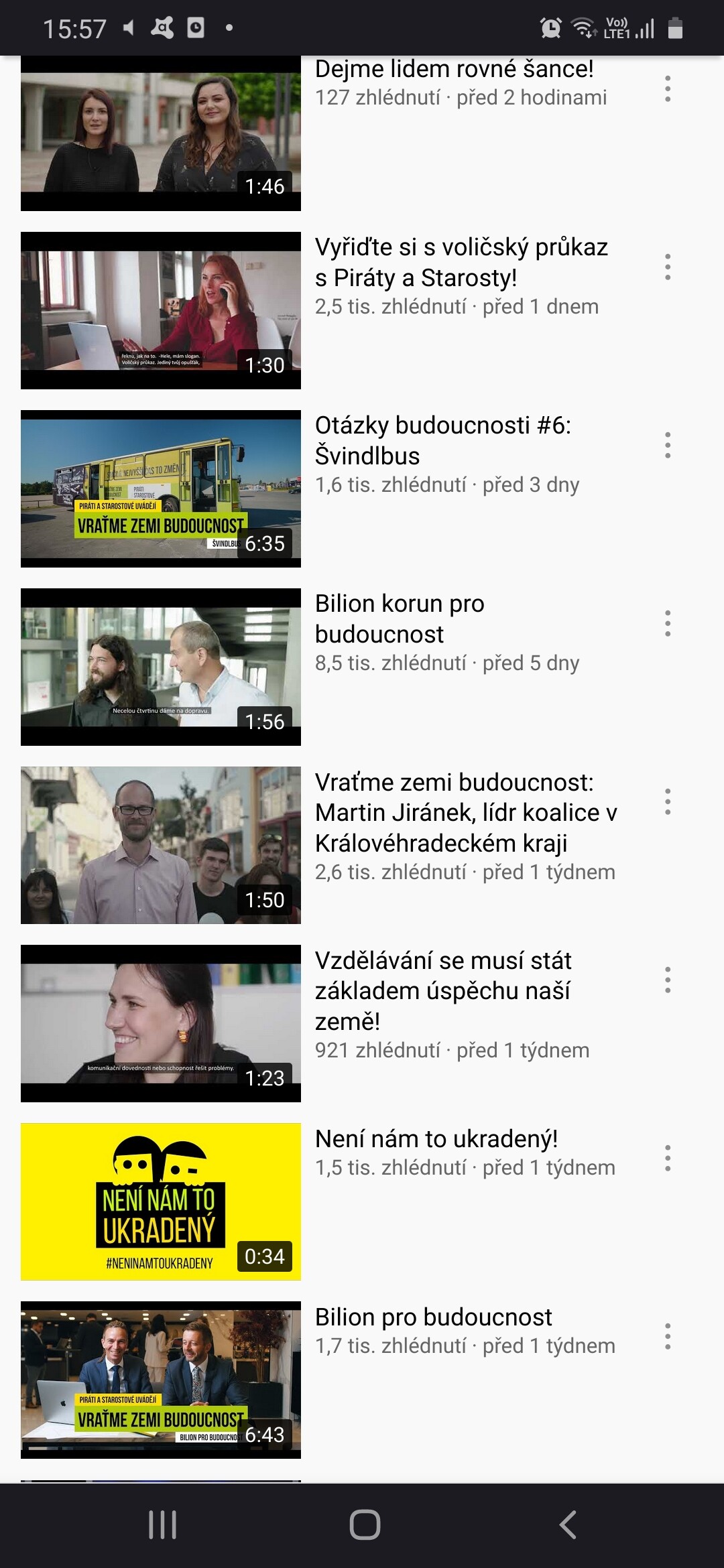This screenshot has width=724, height=1568.
Task: Go to the home screen
Action: (365, 1524)
